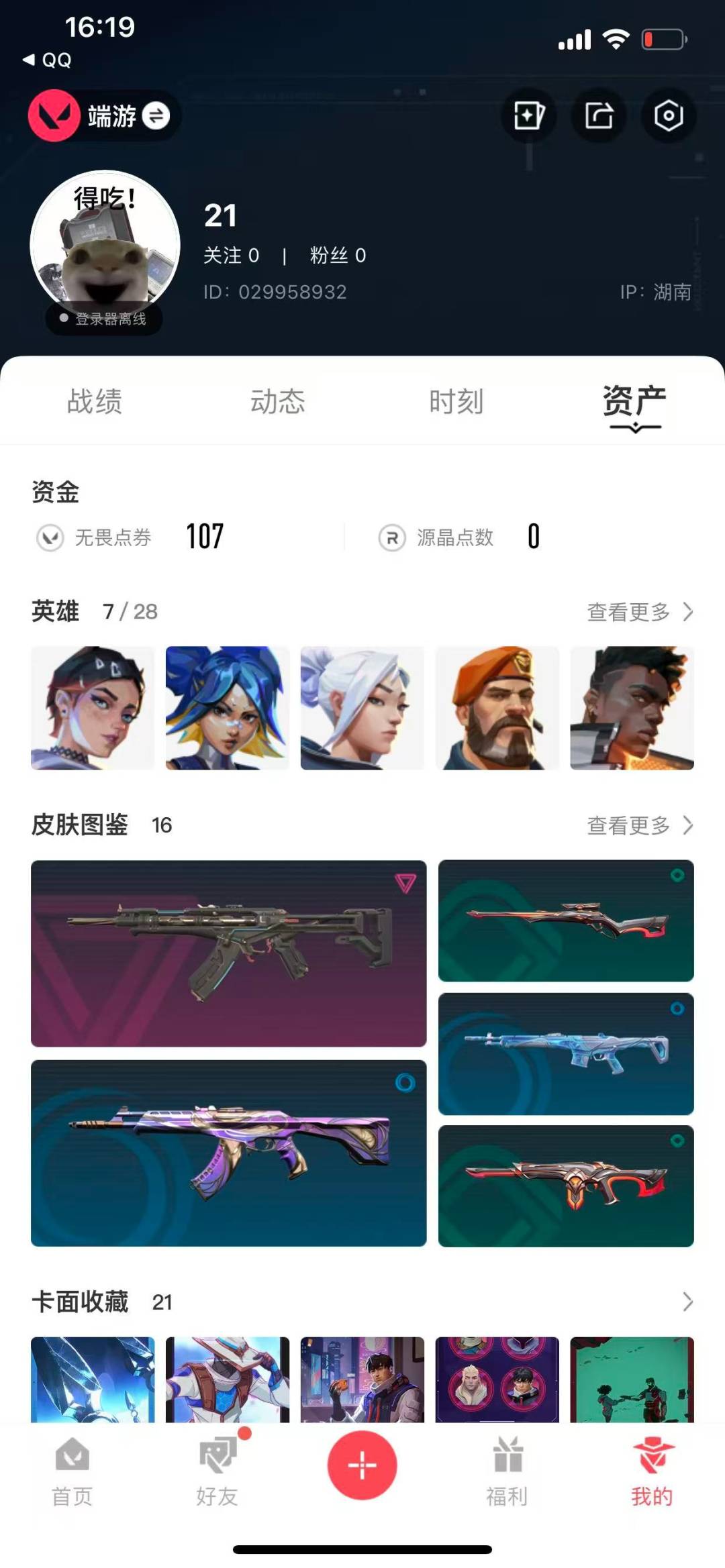Share this profile page
The height and width of the screenshot is (1568, 725).
coord(599,116)
